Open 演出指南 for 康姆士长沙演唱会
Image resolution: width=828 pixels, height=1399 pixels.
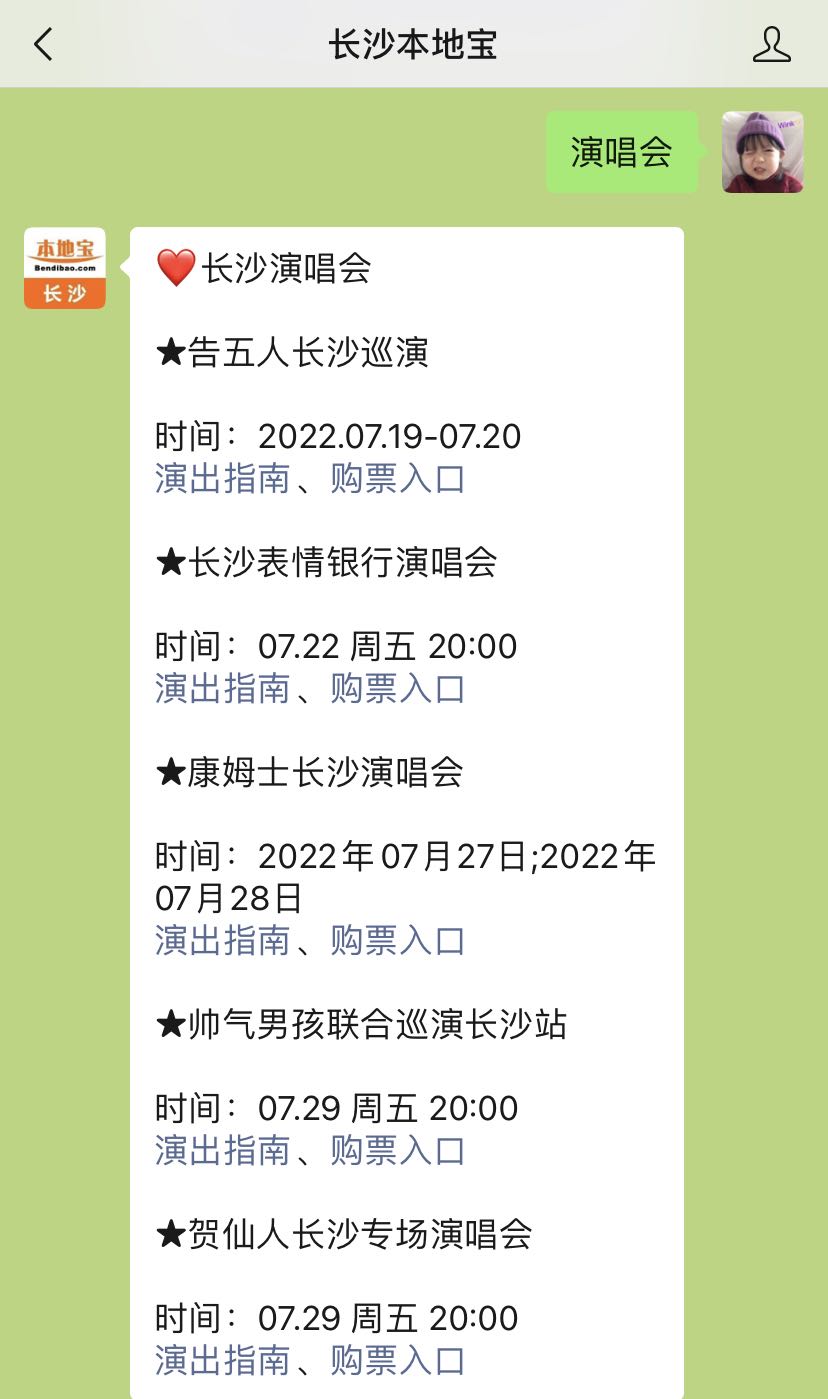(x=222, y=941)
